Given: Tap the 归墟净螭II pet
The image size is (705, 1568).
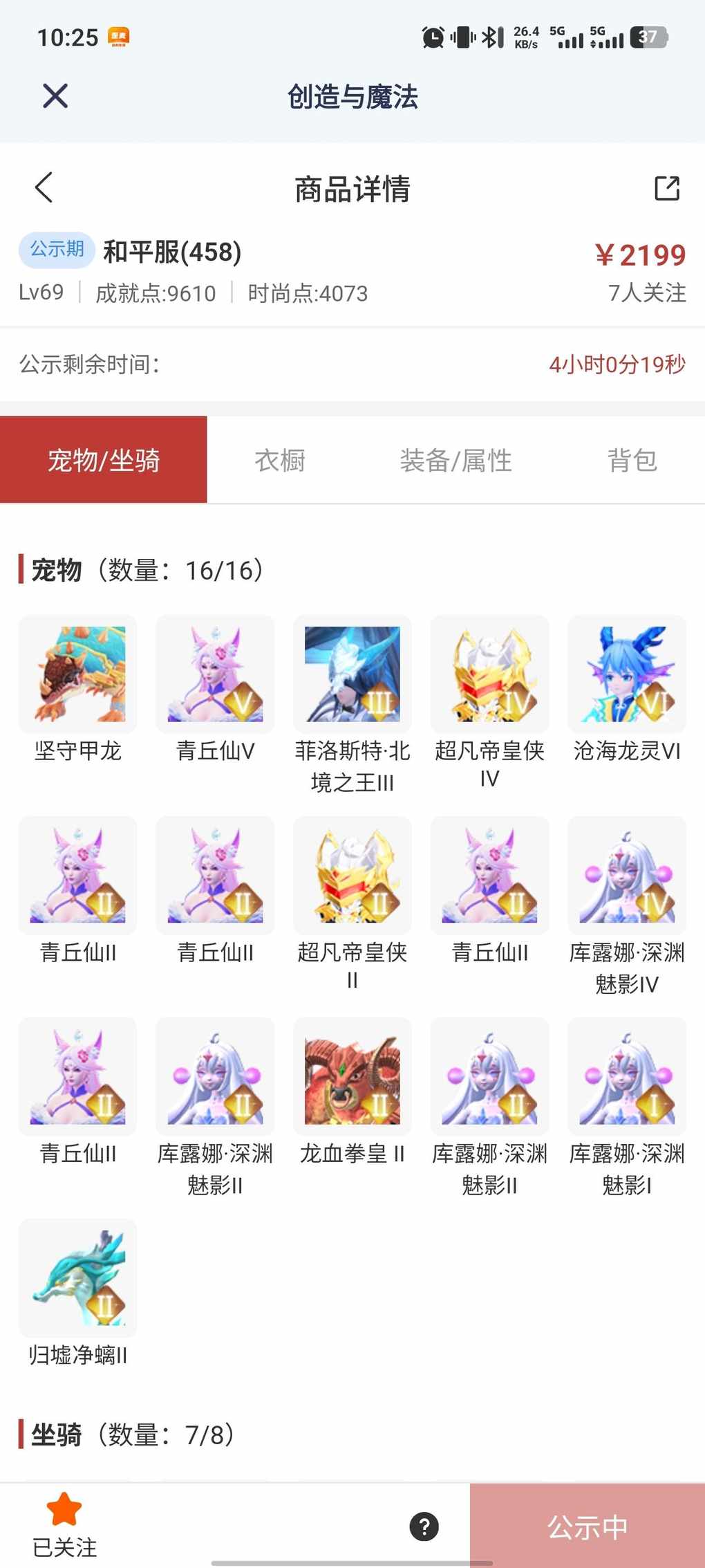Looking at the screenshot, I should (77, 1278).
